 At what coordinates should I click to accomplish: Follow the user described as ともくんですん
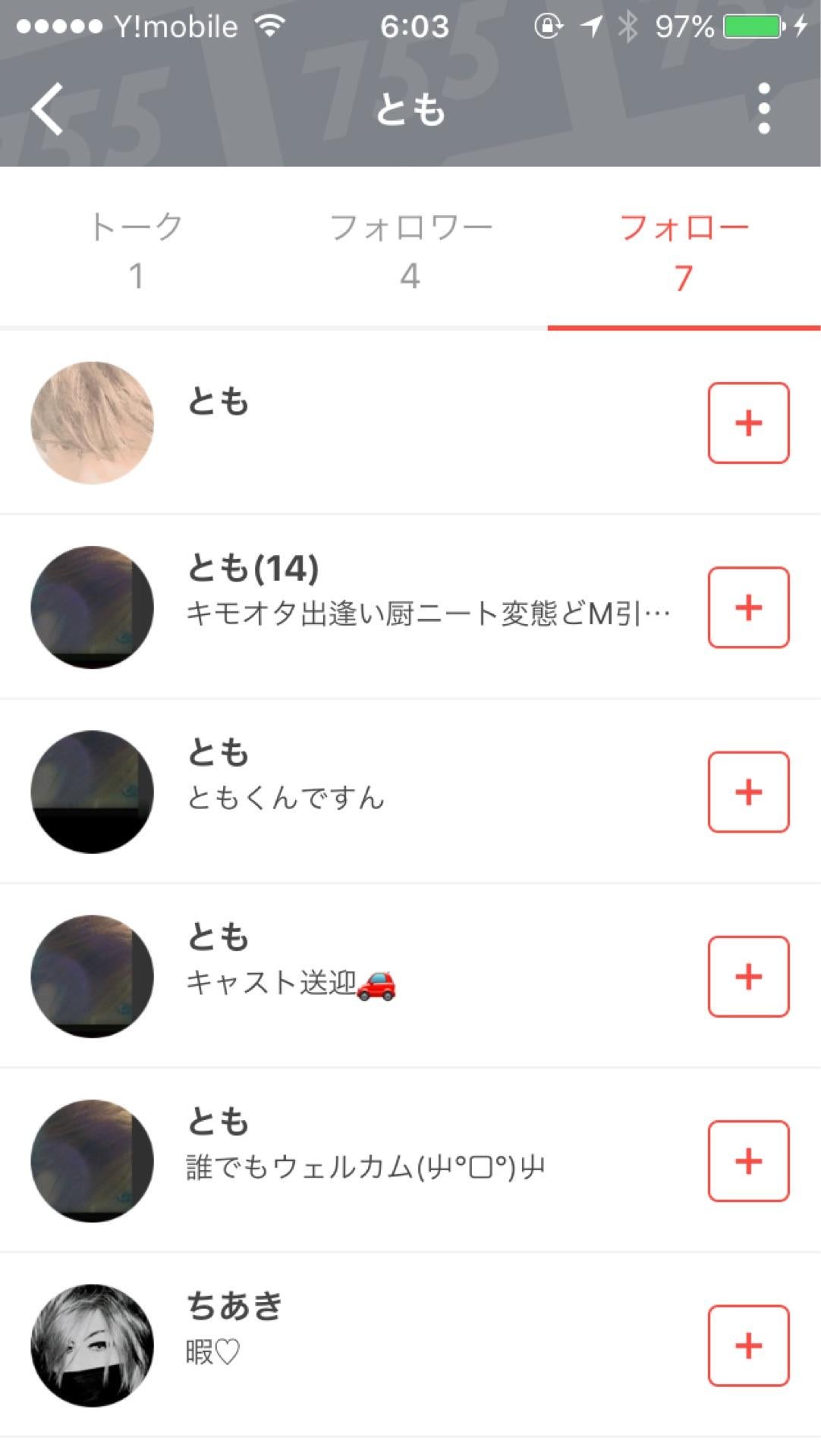(x=748, y=792)
